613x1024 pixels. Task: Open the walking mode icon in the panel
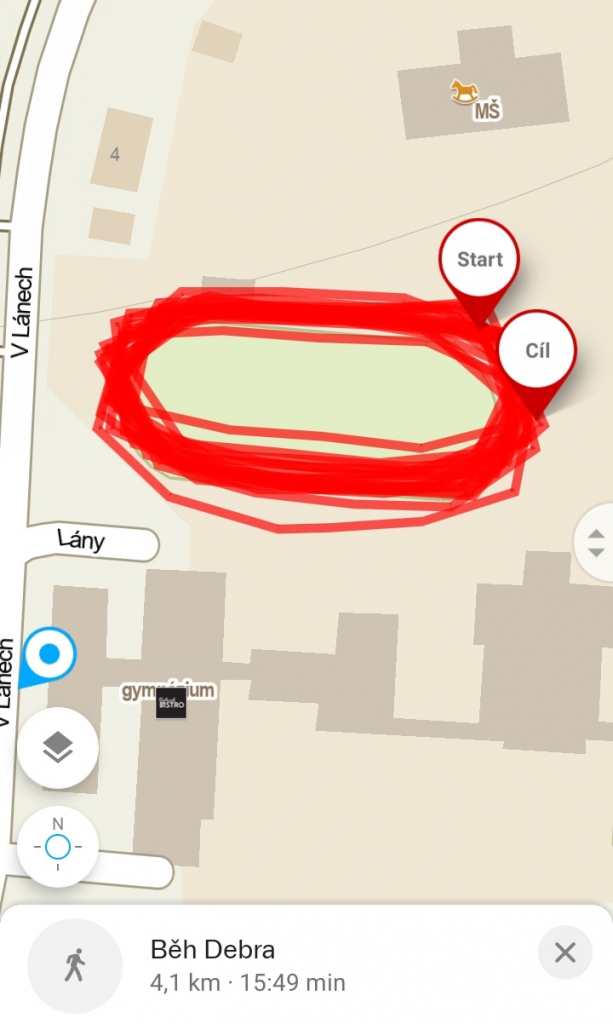(x=74, y=965)
